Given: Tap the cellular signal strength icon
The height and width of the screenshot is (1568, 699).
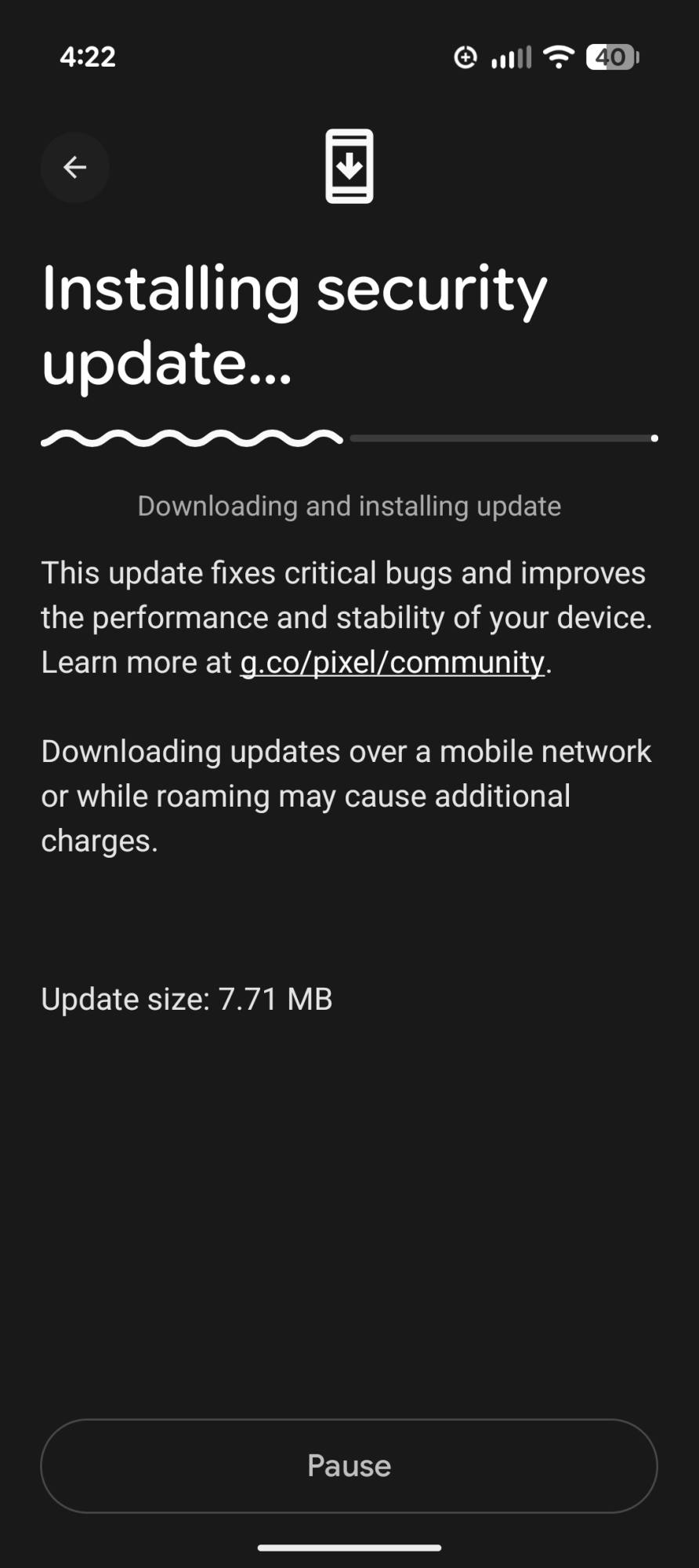Looking at the screenshot, I should coord(510,56).
